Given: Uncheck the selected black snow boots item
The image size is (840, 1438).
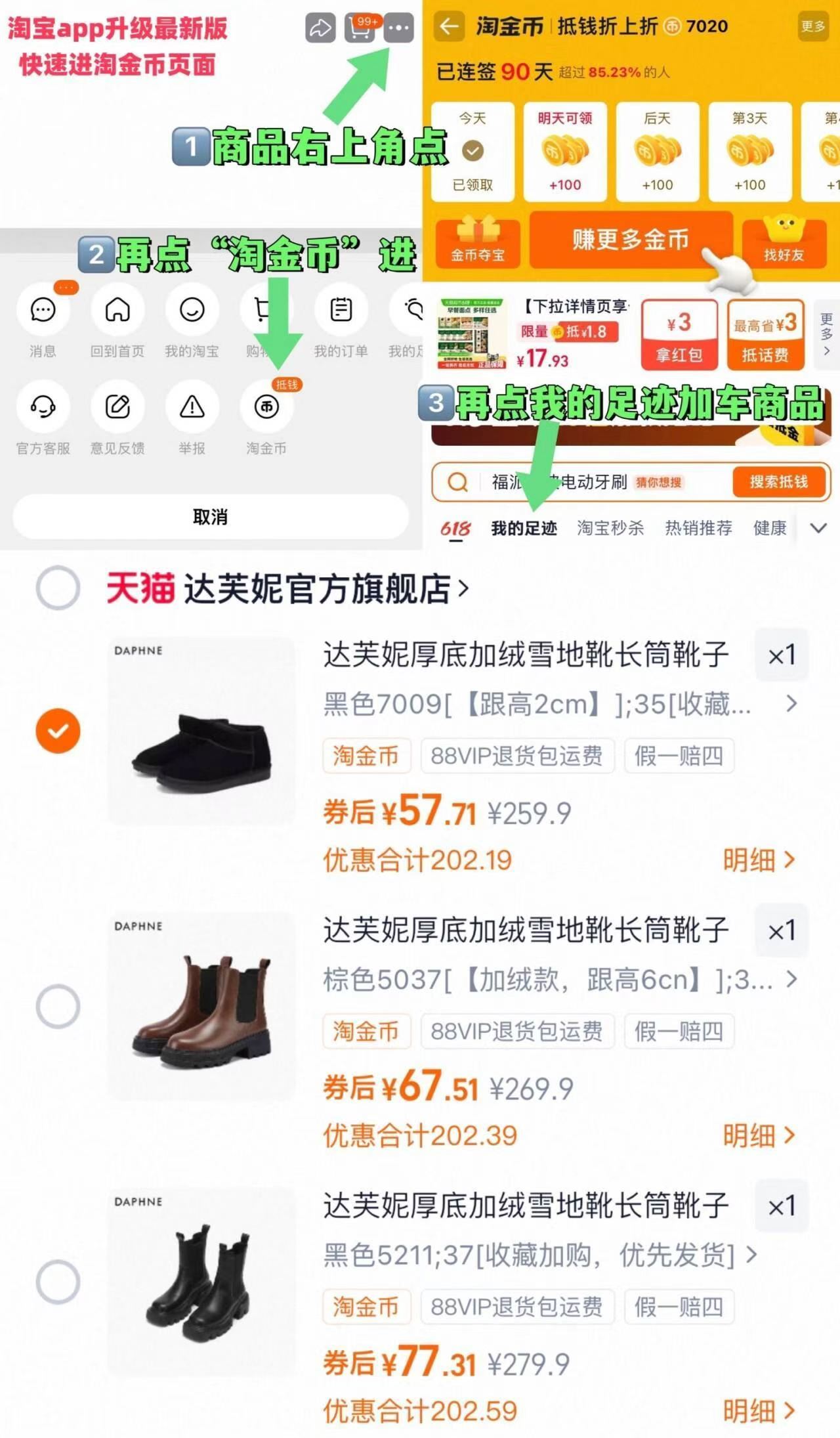Looking at the screenshot, I should click(x=58, y=730).
